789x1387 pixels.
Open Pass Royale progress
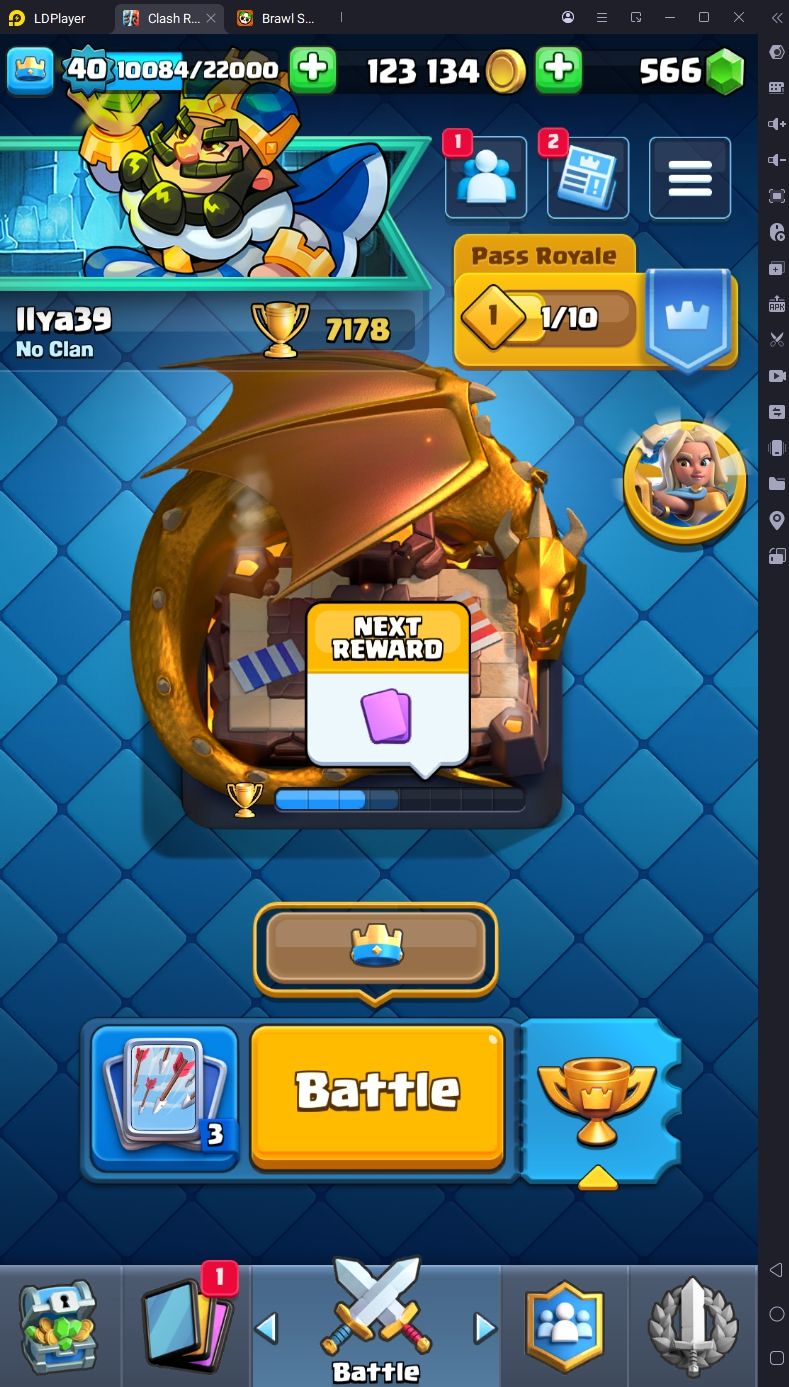pos(596,302)
